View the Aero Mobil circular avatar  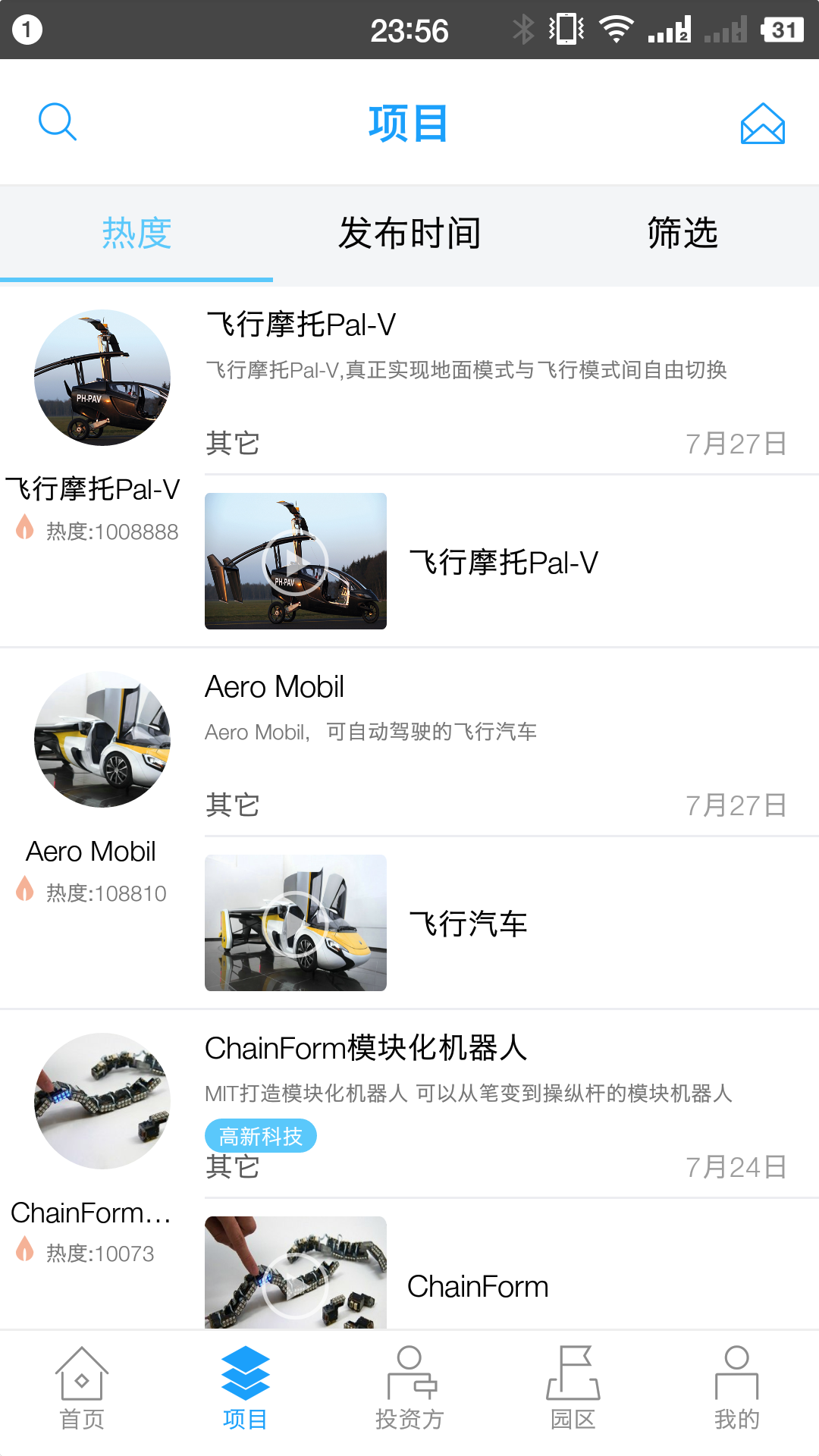tap(102, 739)
